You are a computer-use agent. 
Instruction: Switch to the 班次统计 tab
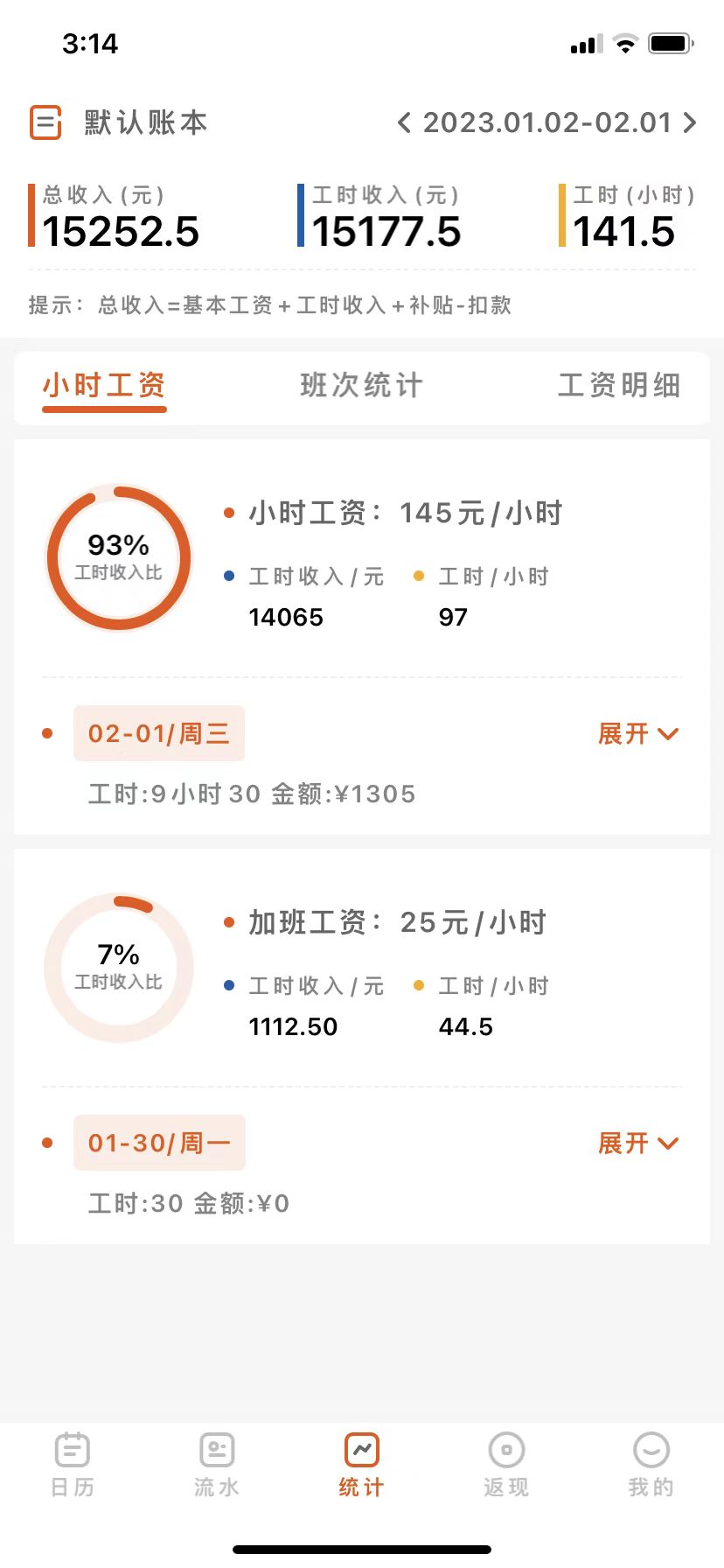[x=361, y=386]
